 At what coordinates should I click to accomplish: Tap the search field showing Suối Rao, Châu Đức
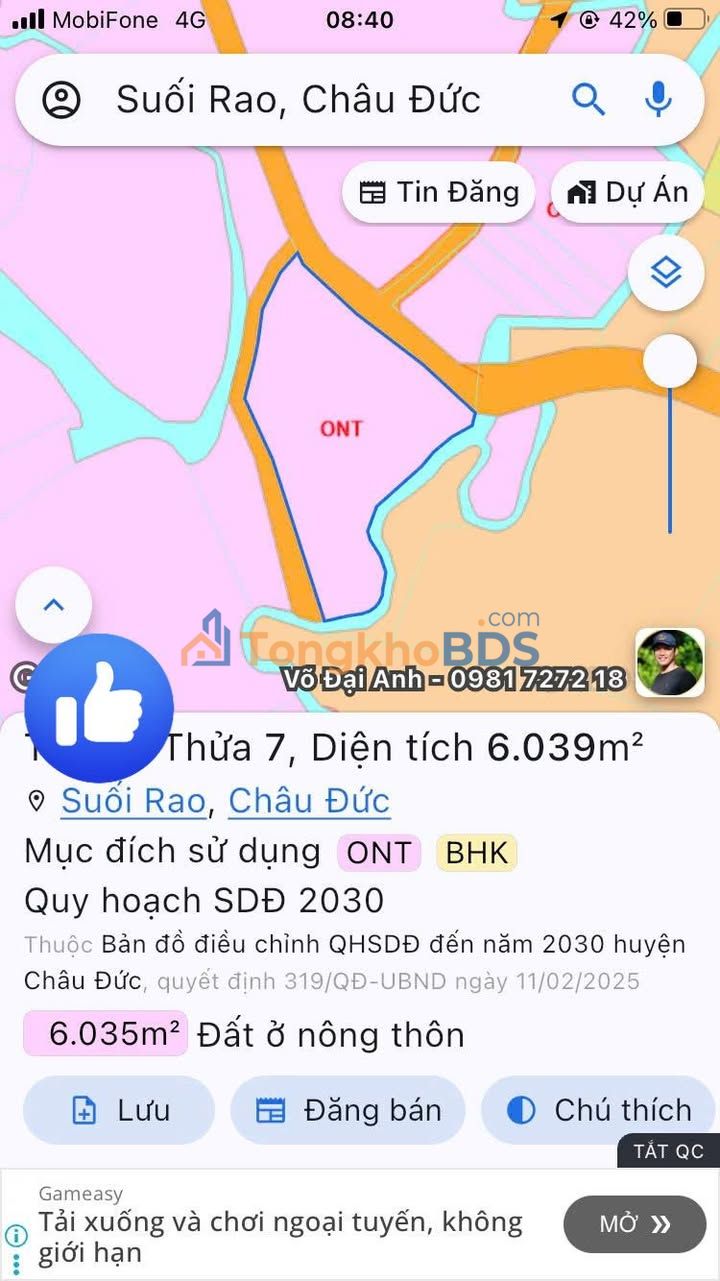pos(300,100)
